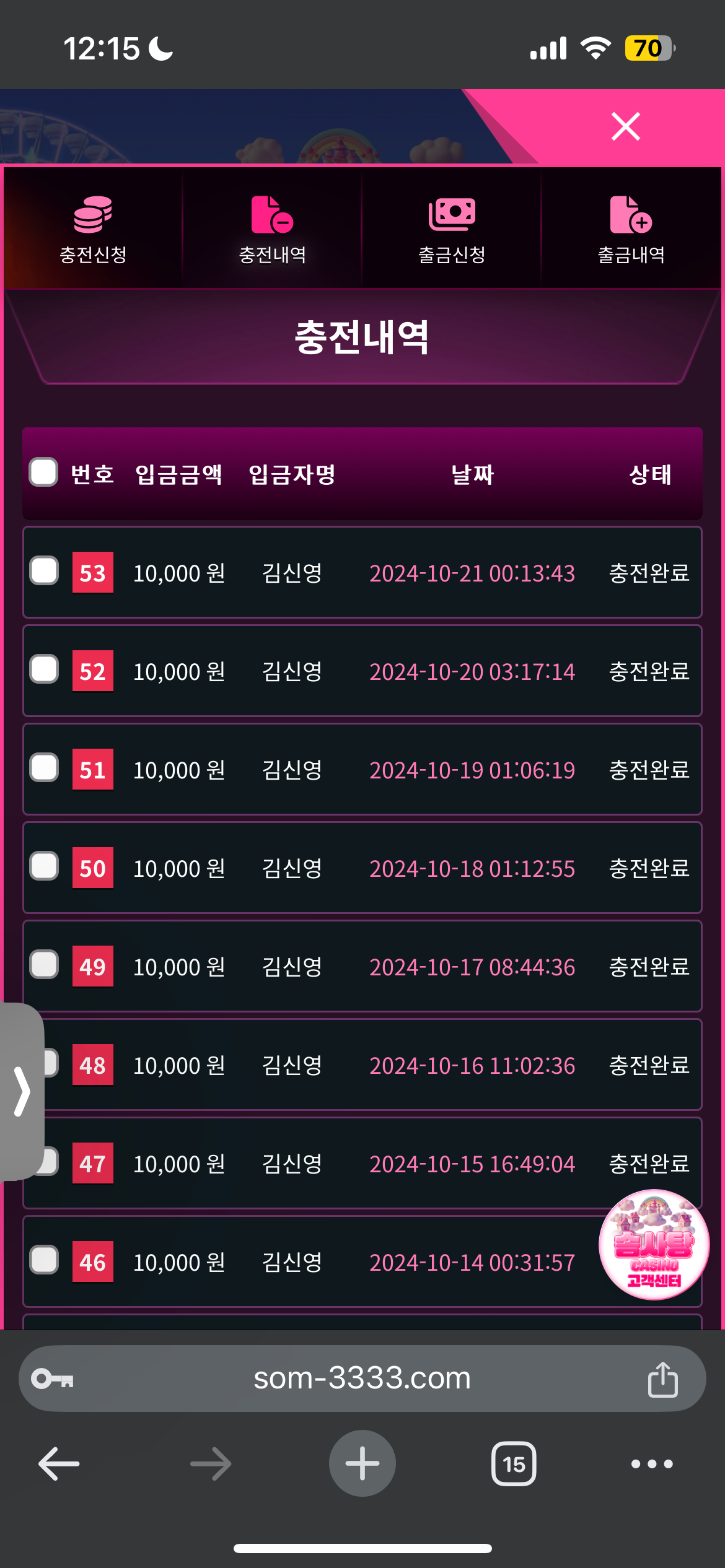725x1568 pixels.
Task: Open the 충전내역 tab
Action: coord(272,228)
